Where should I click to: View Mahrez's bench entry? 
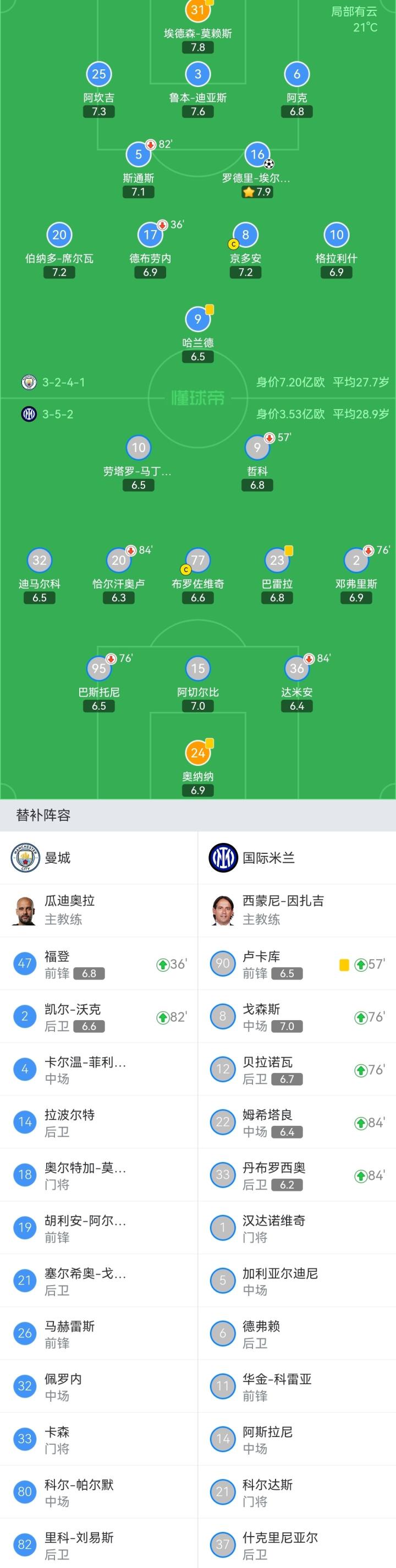point(98,1333)
